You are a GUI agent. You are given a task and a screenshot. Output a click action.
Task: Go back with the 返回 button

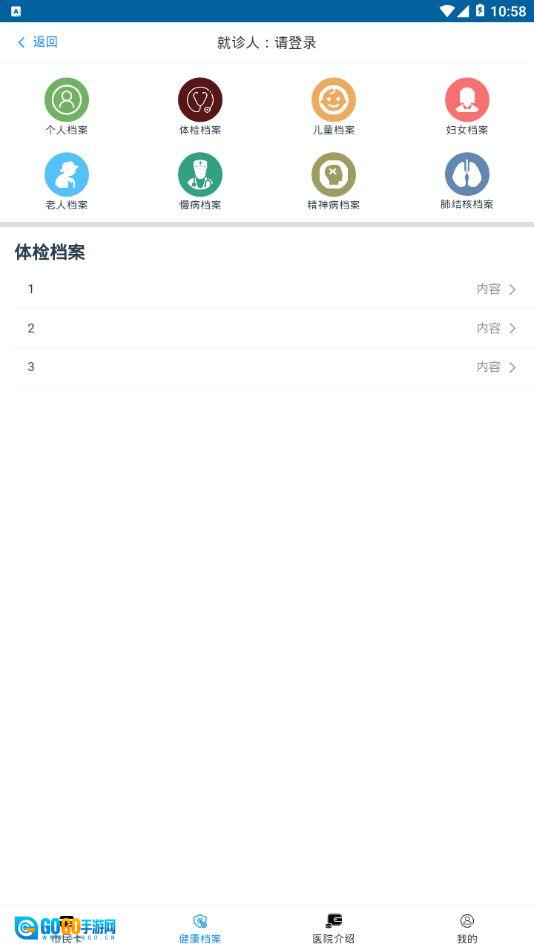[x=38, y=42]
